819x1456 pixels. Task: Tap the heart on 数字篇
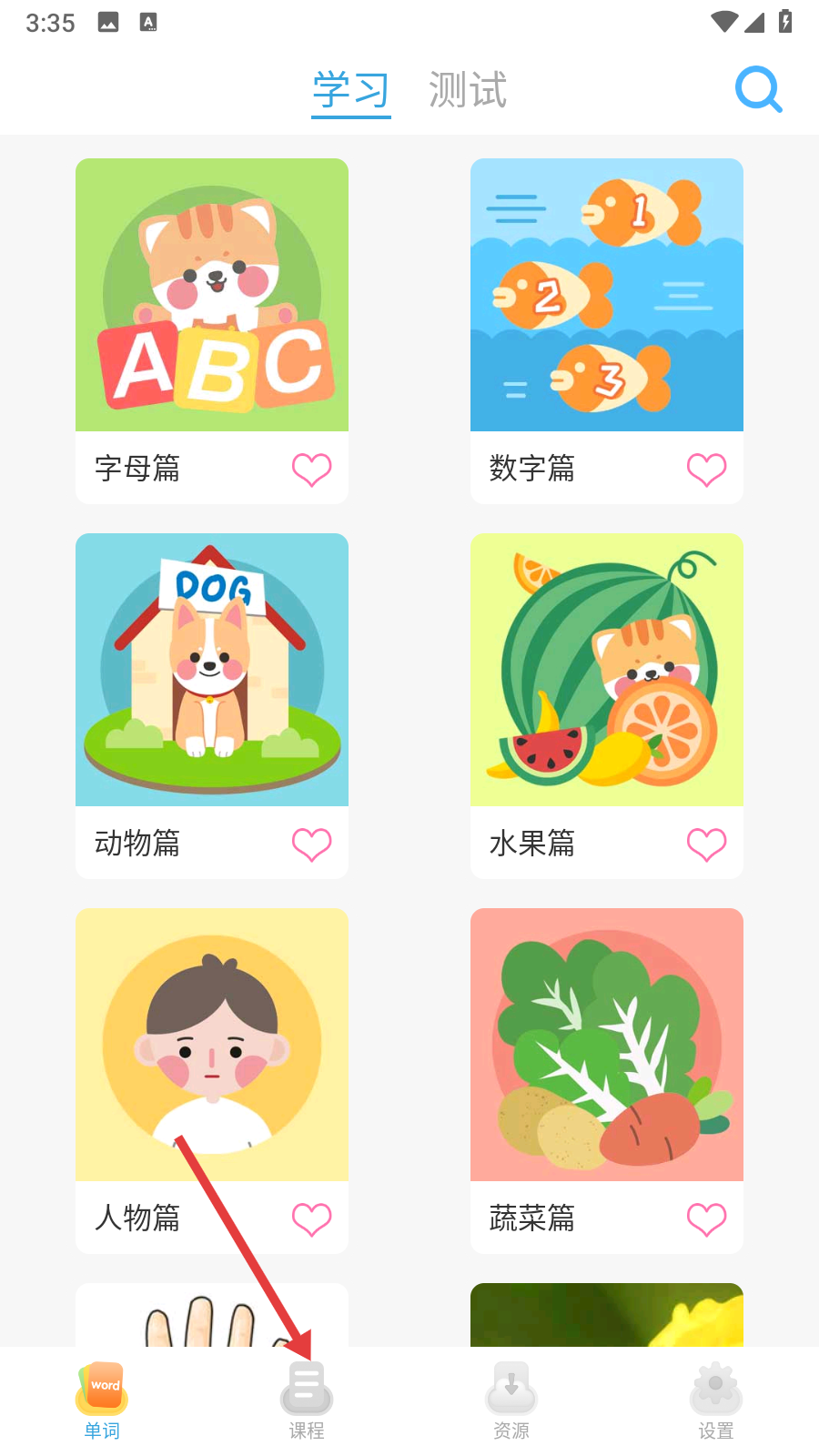coord(706,470)
